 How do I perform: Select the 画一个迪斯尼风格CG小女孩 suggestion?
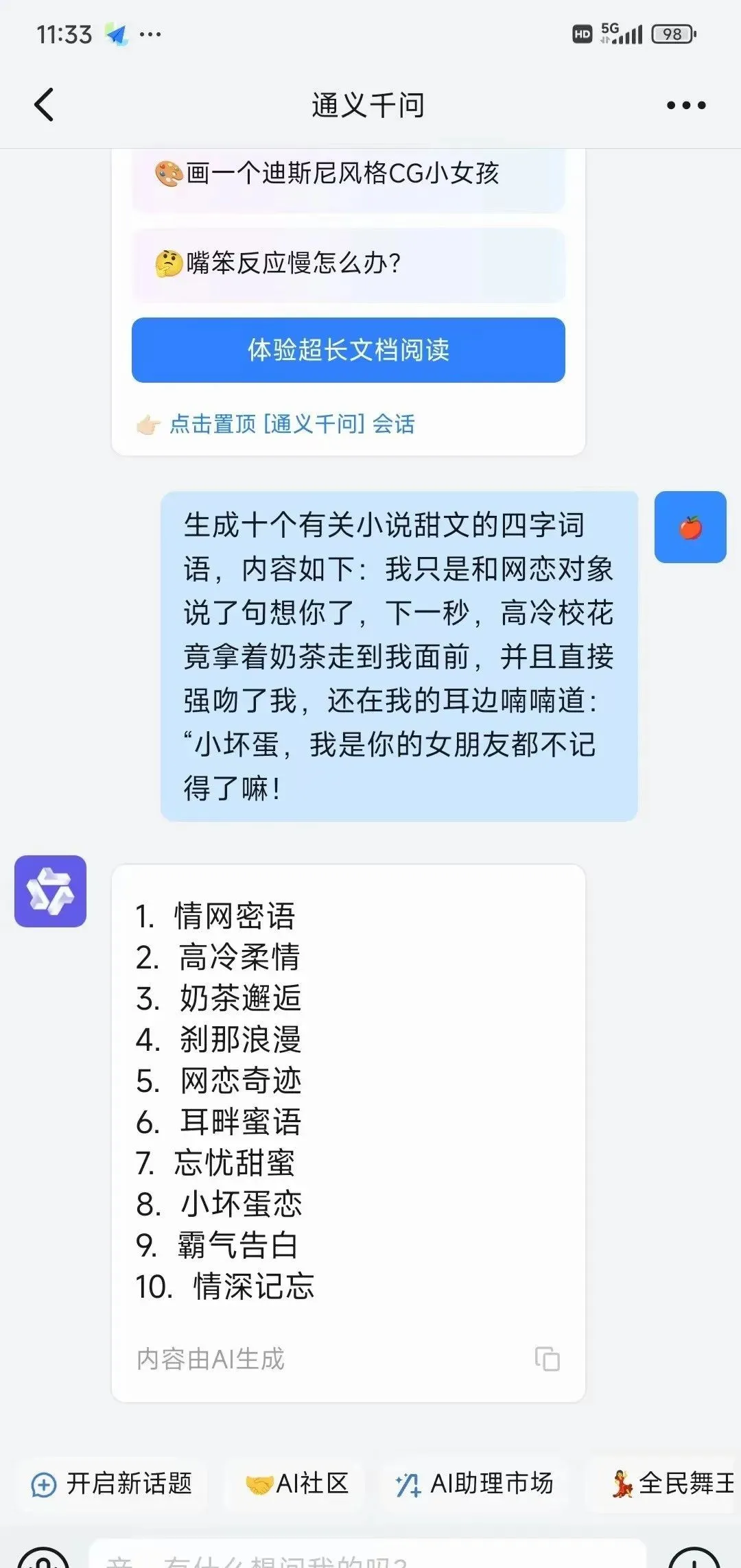coord(348,174)
